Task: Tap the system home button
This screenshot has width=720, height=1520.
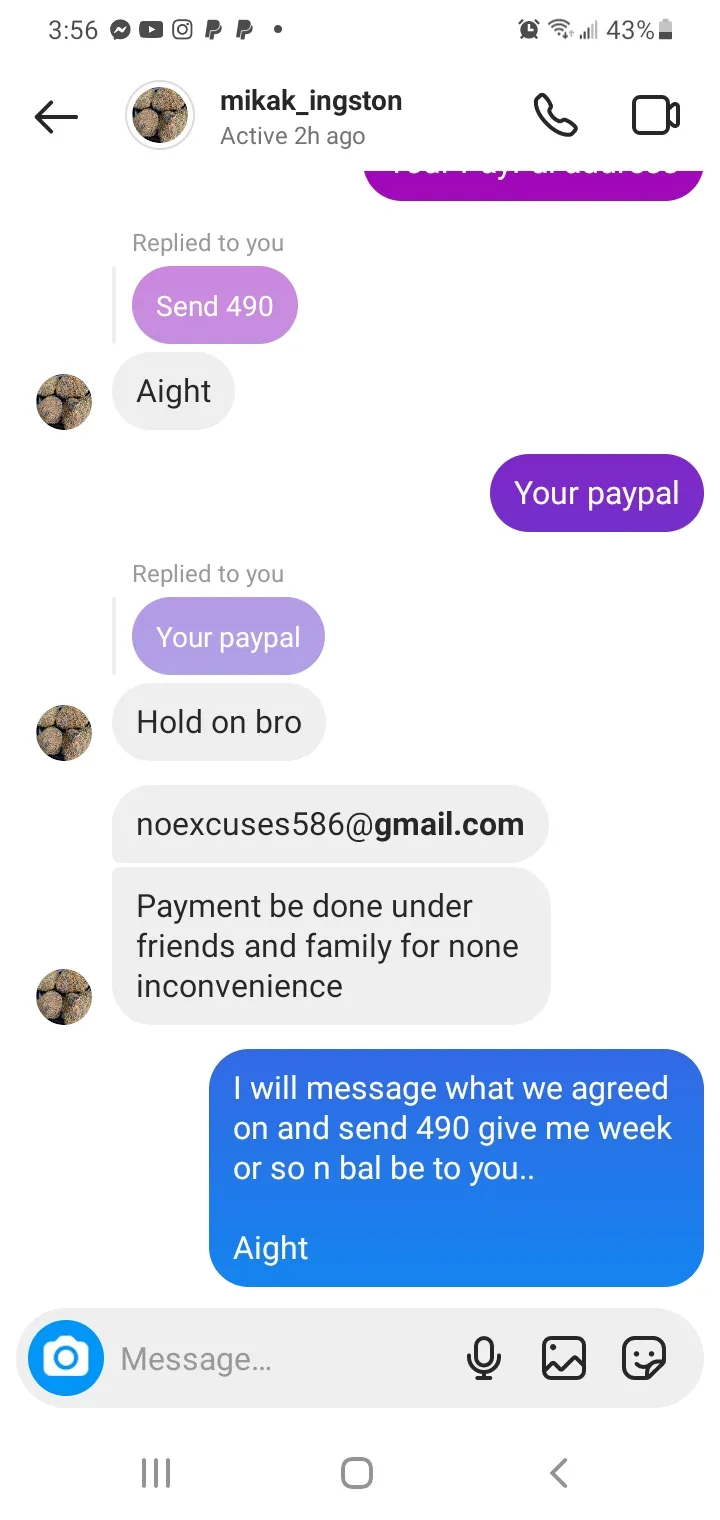Action: point(357,1473)
